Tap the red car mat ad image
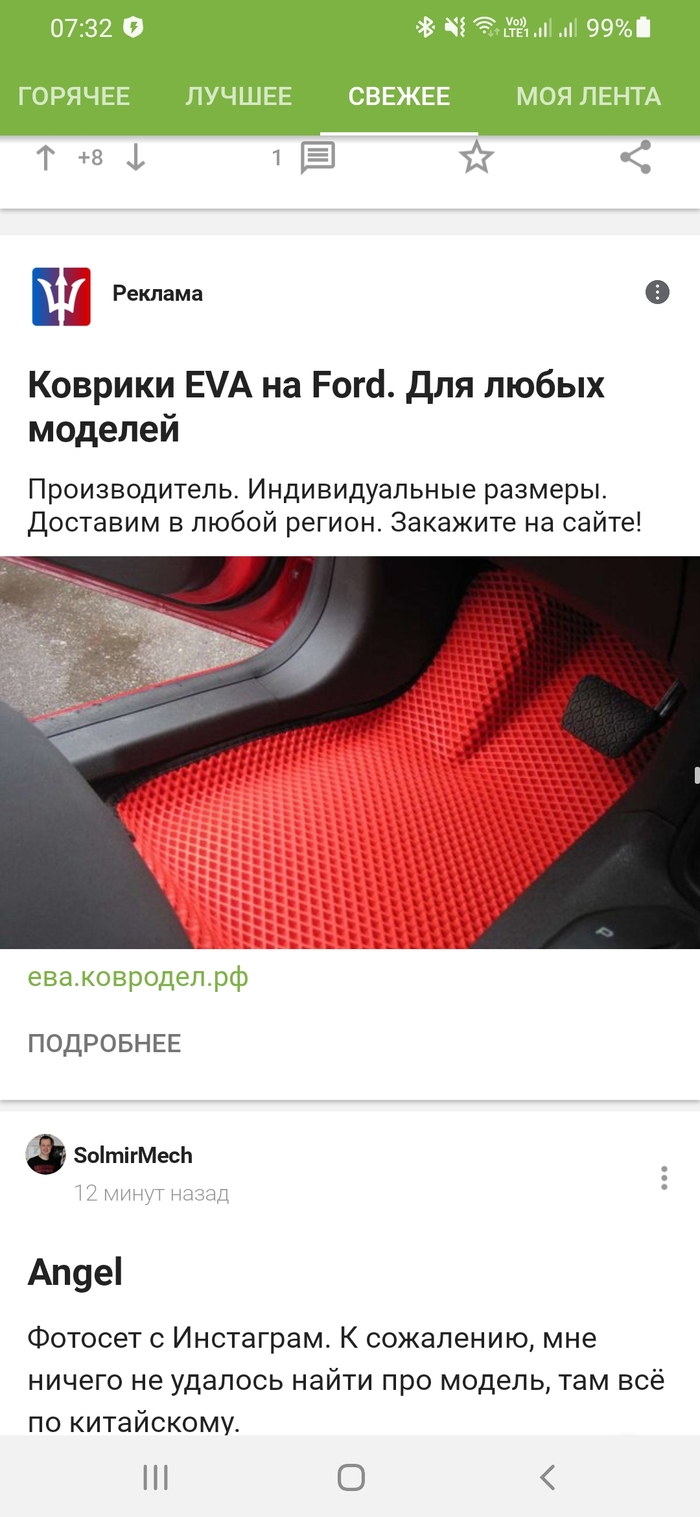 tap(350, 752)
